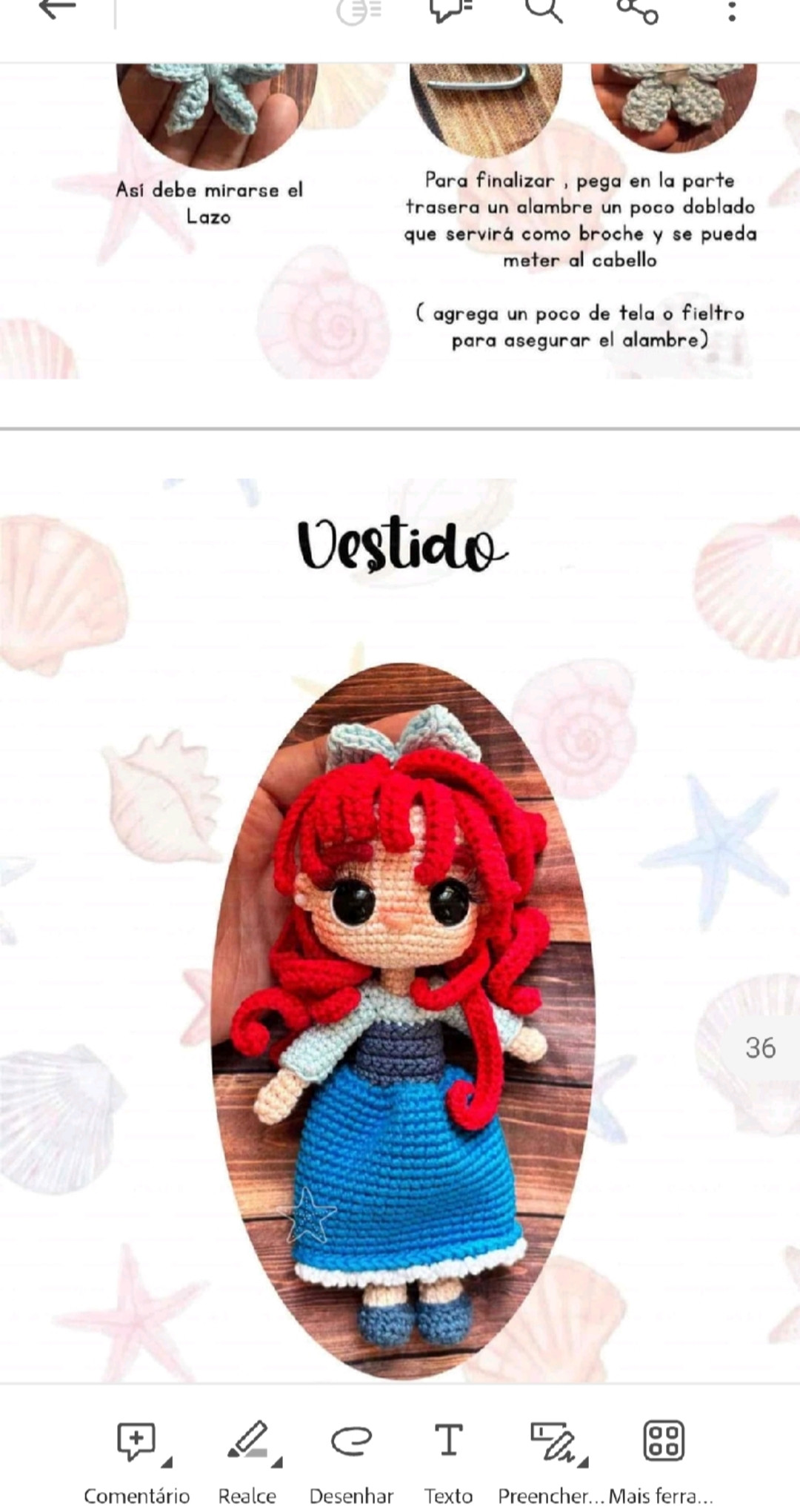Open the search tool
The width and height of the screenshot is (800, 1512).
pos(544,13)
